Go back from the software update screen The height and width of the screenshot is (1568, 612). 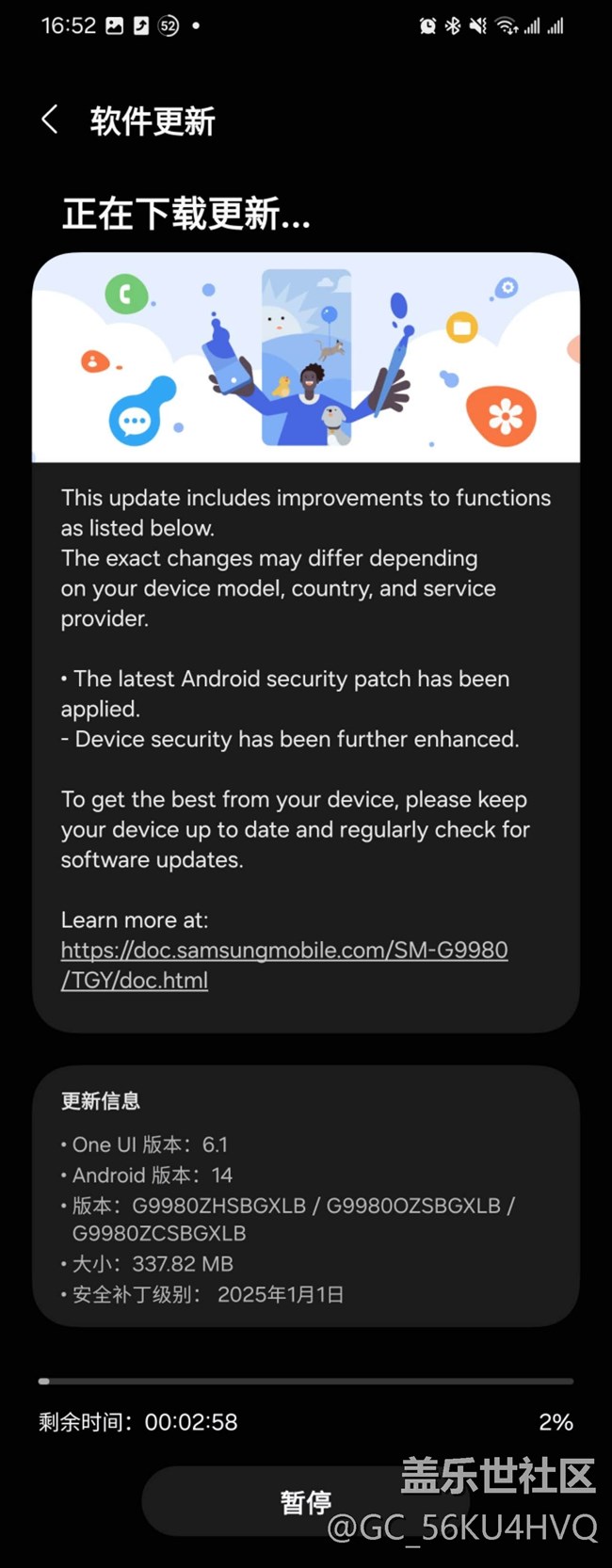coord(50,120)
